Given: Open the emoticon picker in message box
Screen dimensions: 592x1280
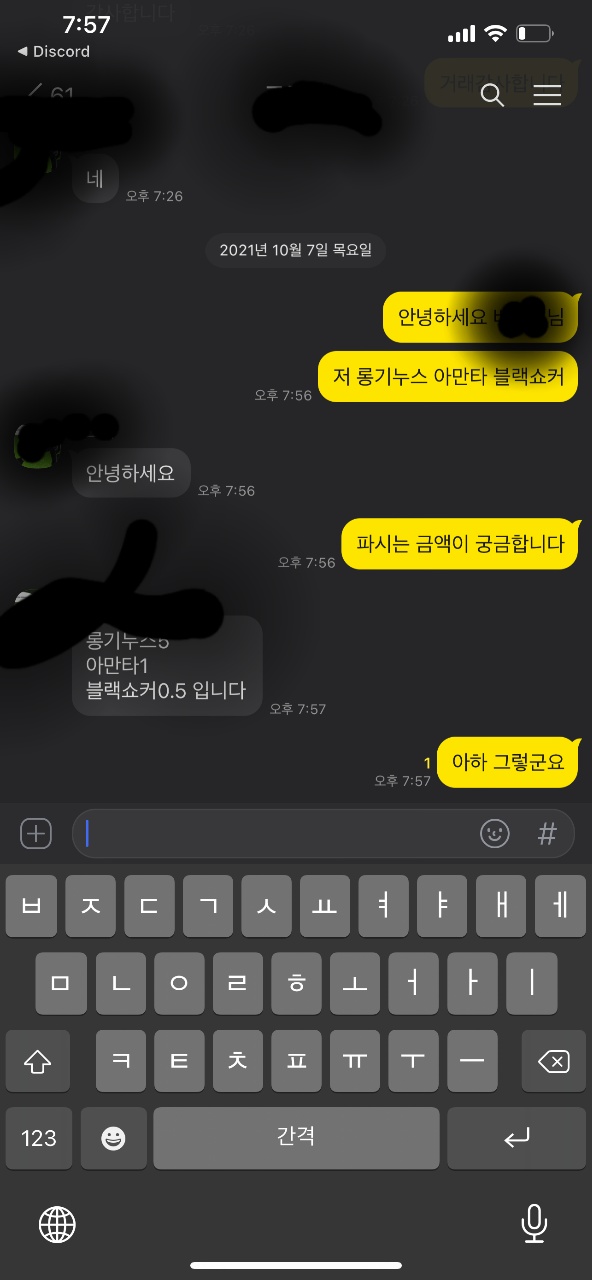Looking at the screenshot, I should point(495,833).
